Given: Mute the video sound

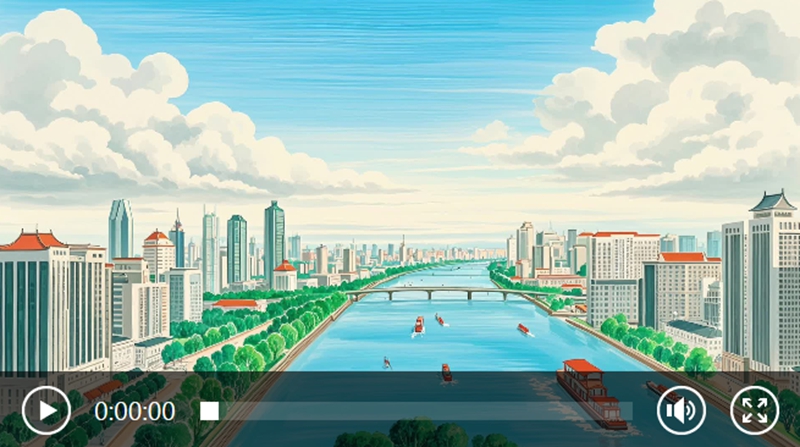Looking at the screenshot, I should (x=681, y=410).
